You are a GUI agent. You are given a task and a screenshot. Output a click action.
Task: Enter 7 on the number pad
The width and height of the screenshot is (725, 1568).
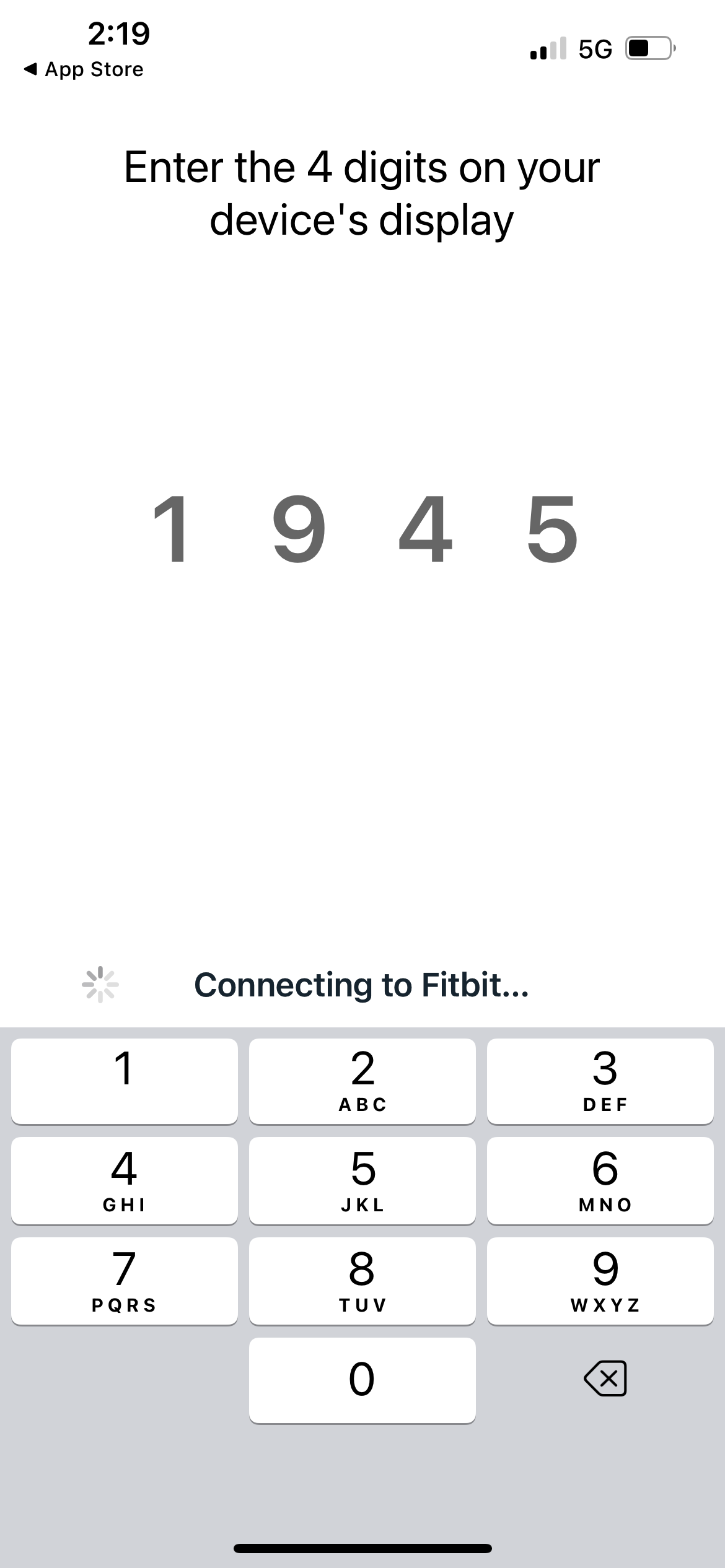click(124, 1280)
